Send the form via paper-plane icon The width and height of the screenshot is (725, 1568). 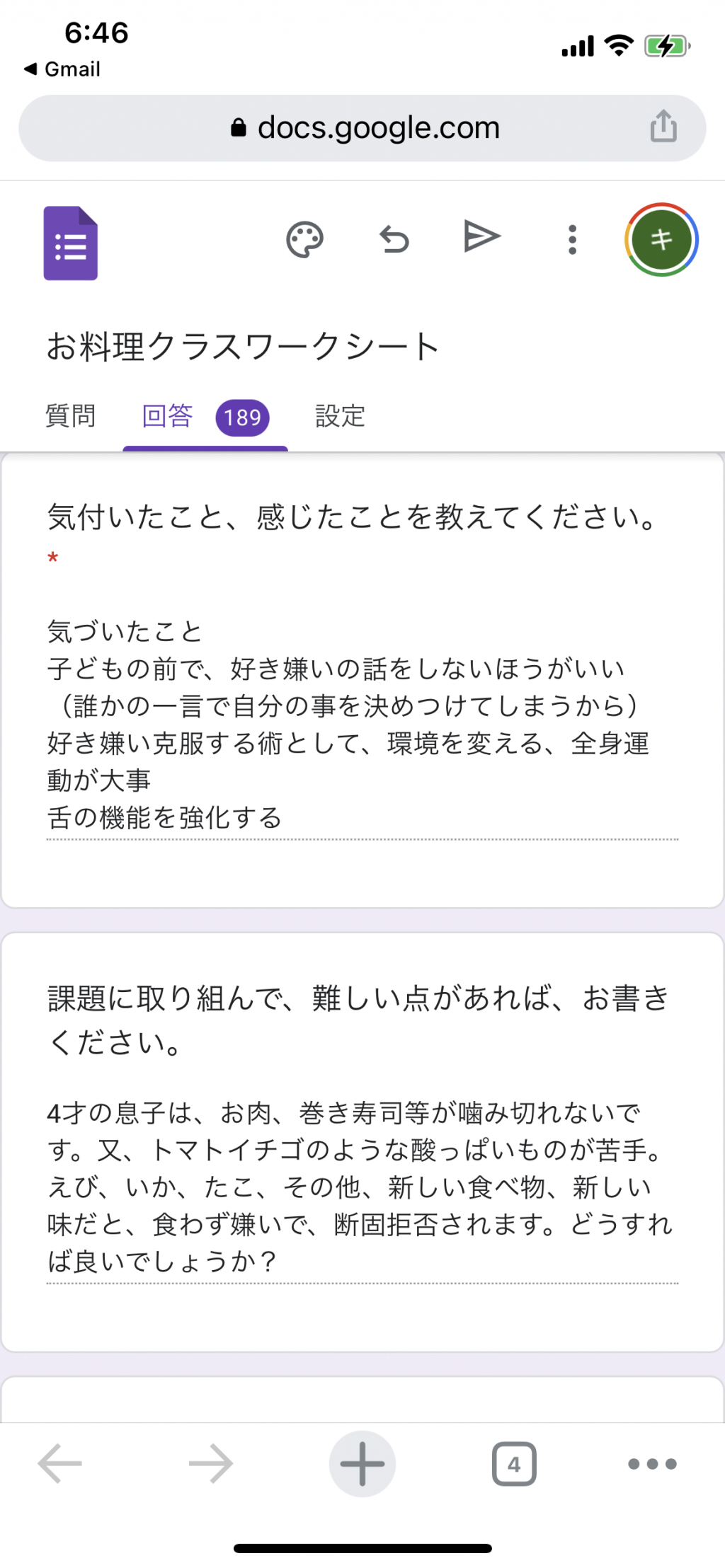(482, 236)
